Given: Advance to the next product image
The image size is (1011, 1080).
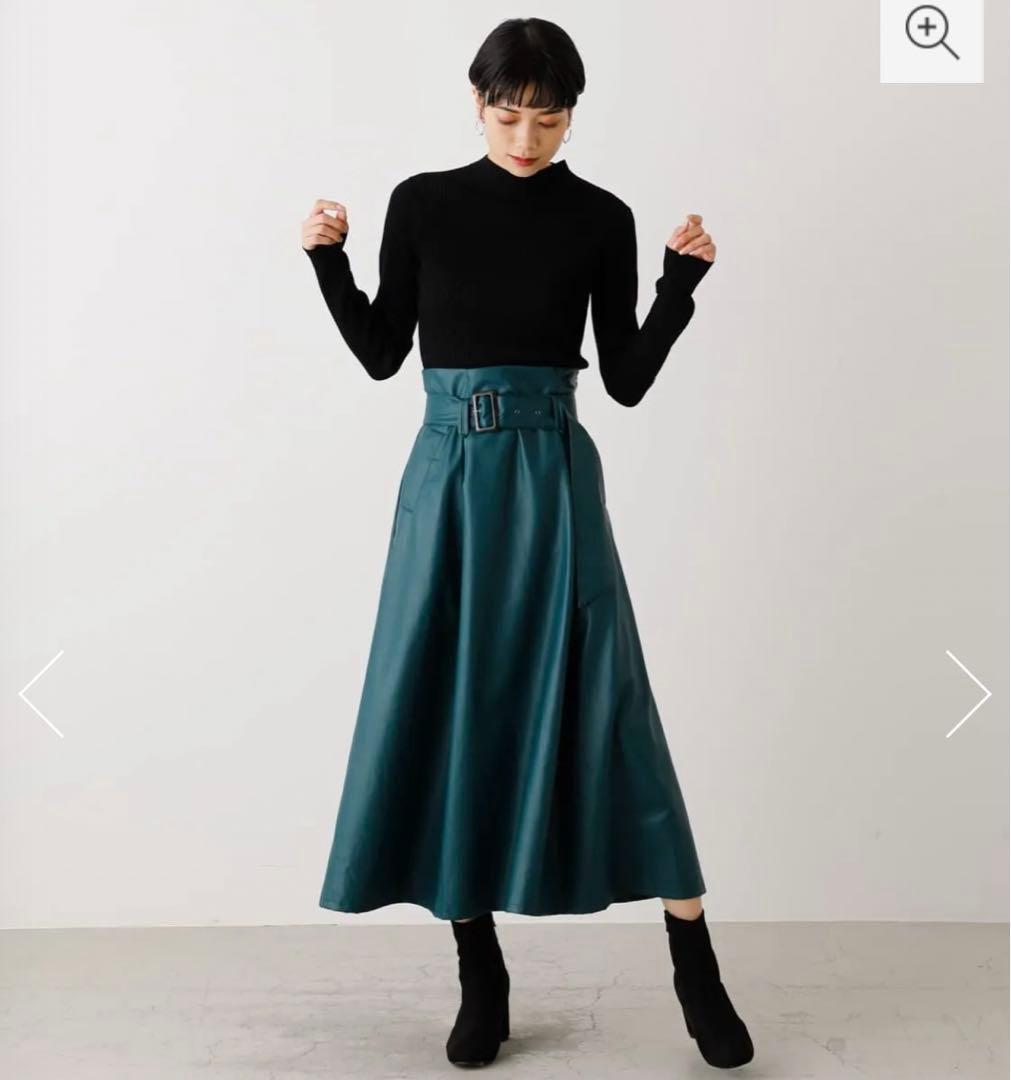Looking at the screenshot, I should click(x=968, y=694).
